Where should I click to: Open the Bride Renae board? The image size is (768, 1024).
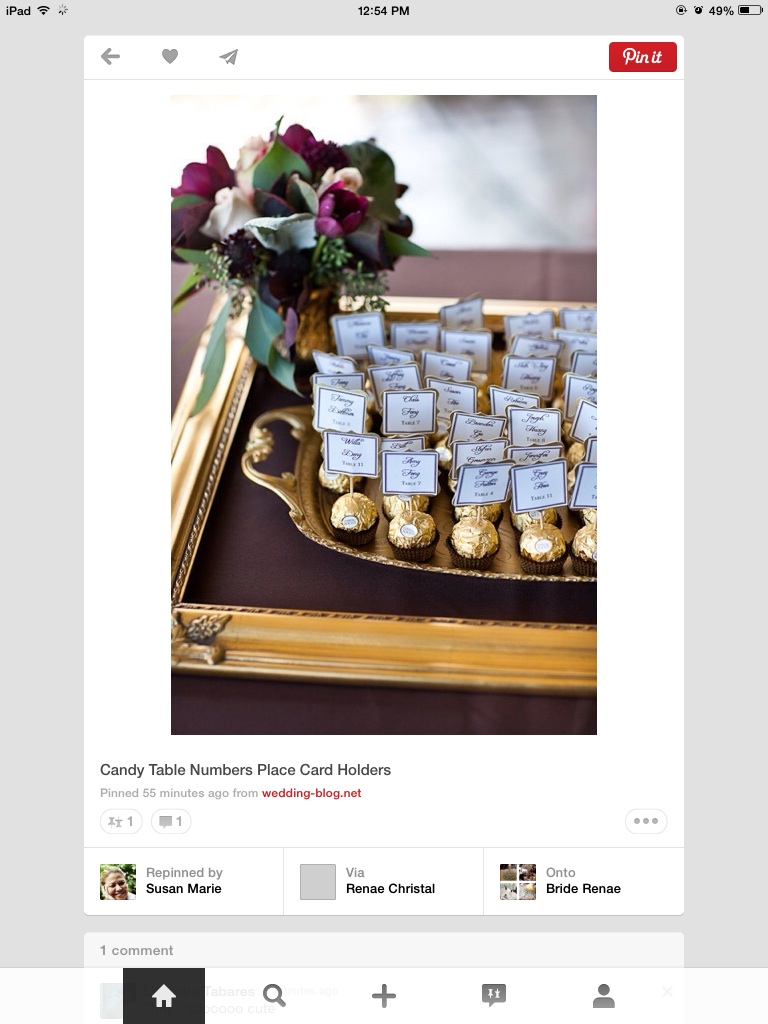click(x=584, y=881)
